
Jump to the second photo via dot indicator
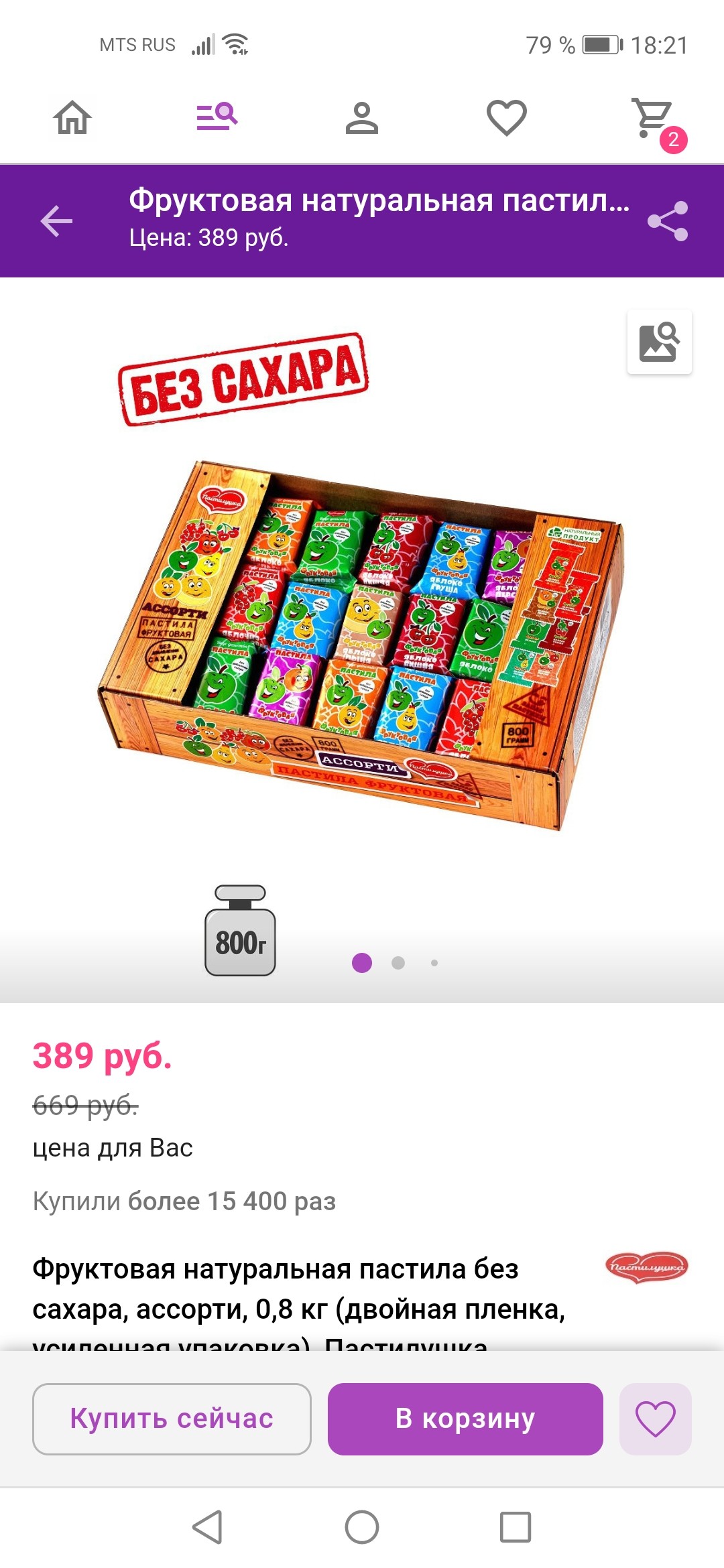[398, 963]
